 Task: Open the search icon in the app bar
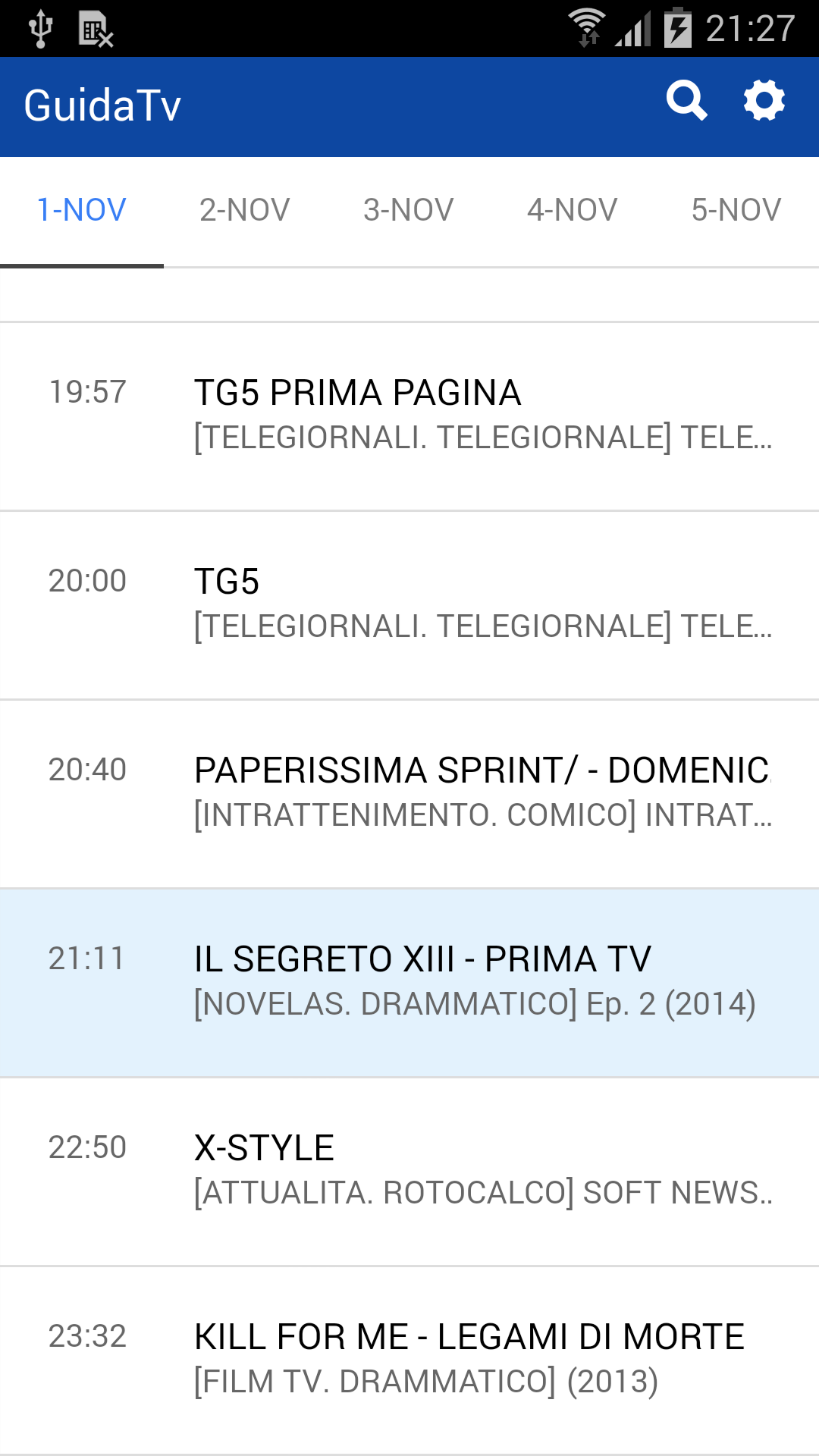point(686,101)
